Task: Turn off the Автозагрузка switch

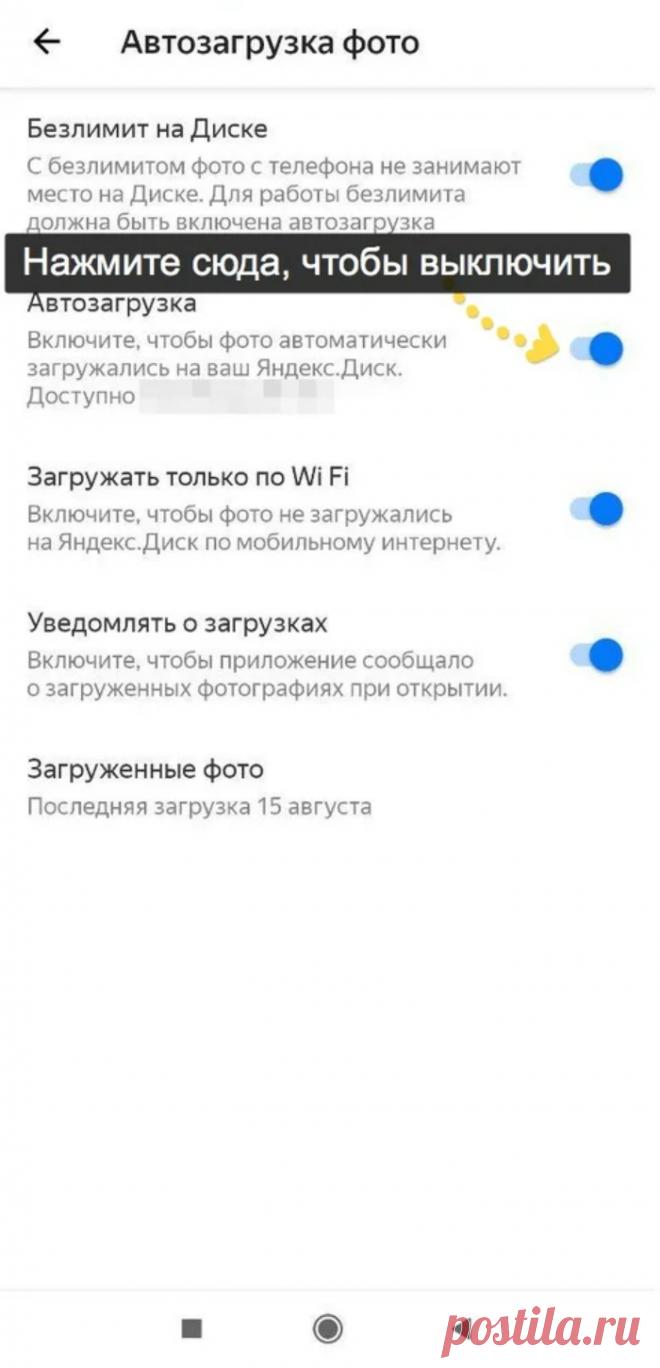Action: point(597,349)
